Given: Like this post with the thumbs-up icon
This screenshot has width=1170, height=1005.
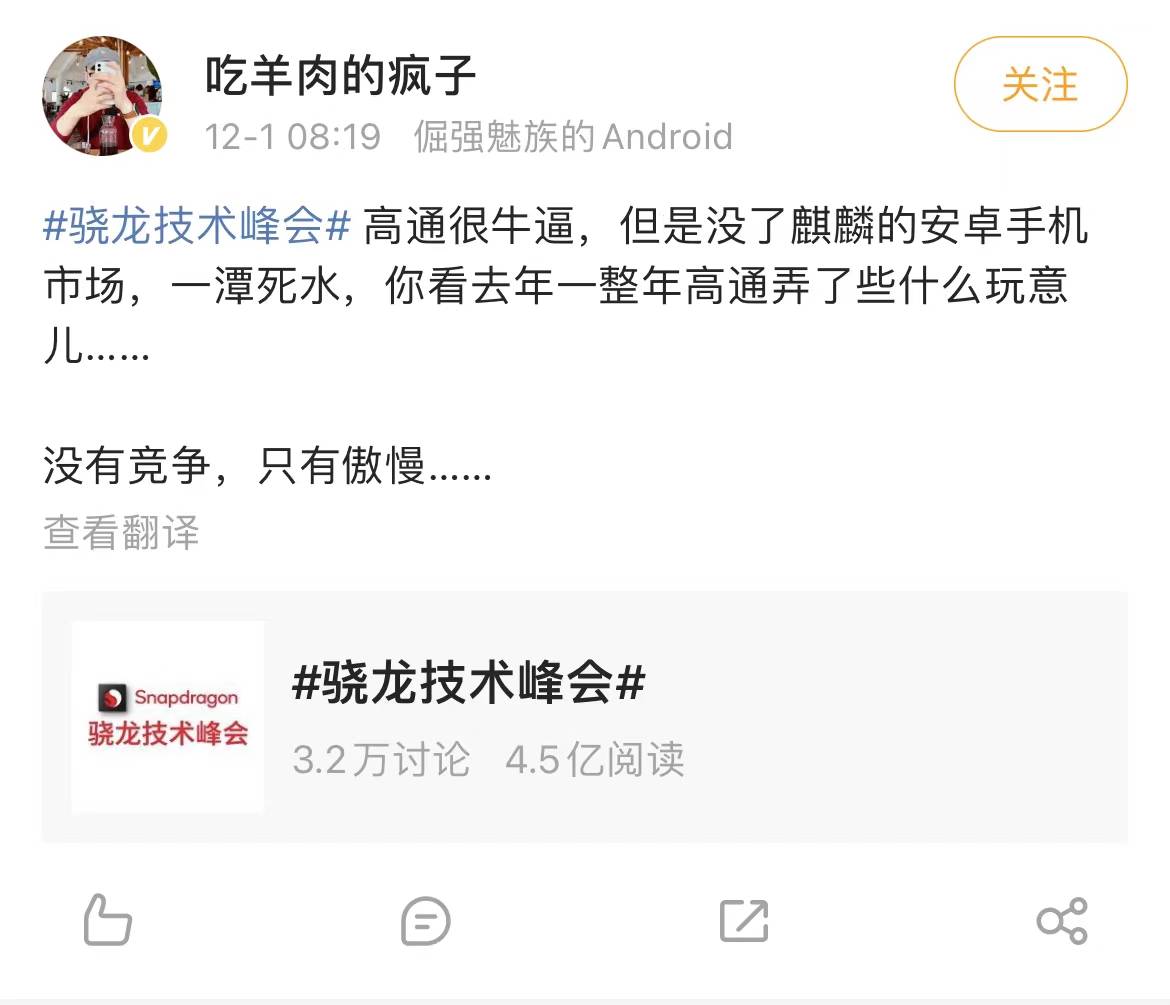Looking at the screenshot, I should pyautogui.click(x=107, y=920).
